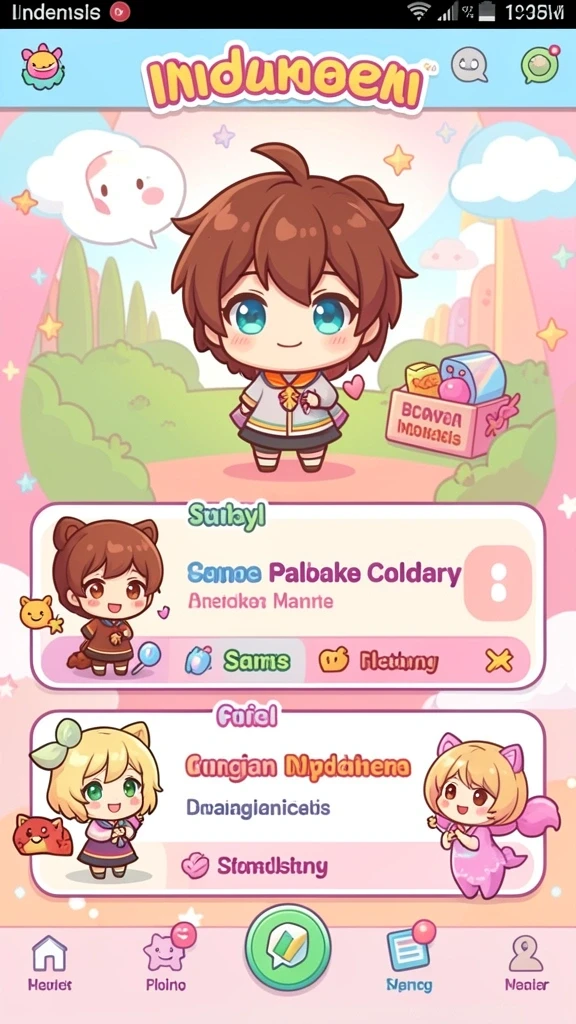The width and height of the screenshot is (576, 1024).
Task: Switch to the Ploino tab
Action: [x=166, y=960]
